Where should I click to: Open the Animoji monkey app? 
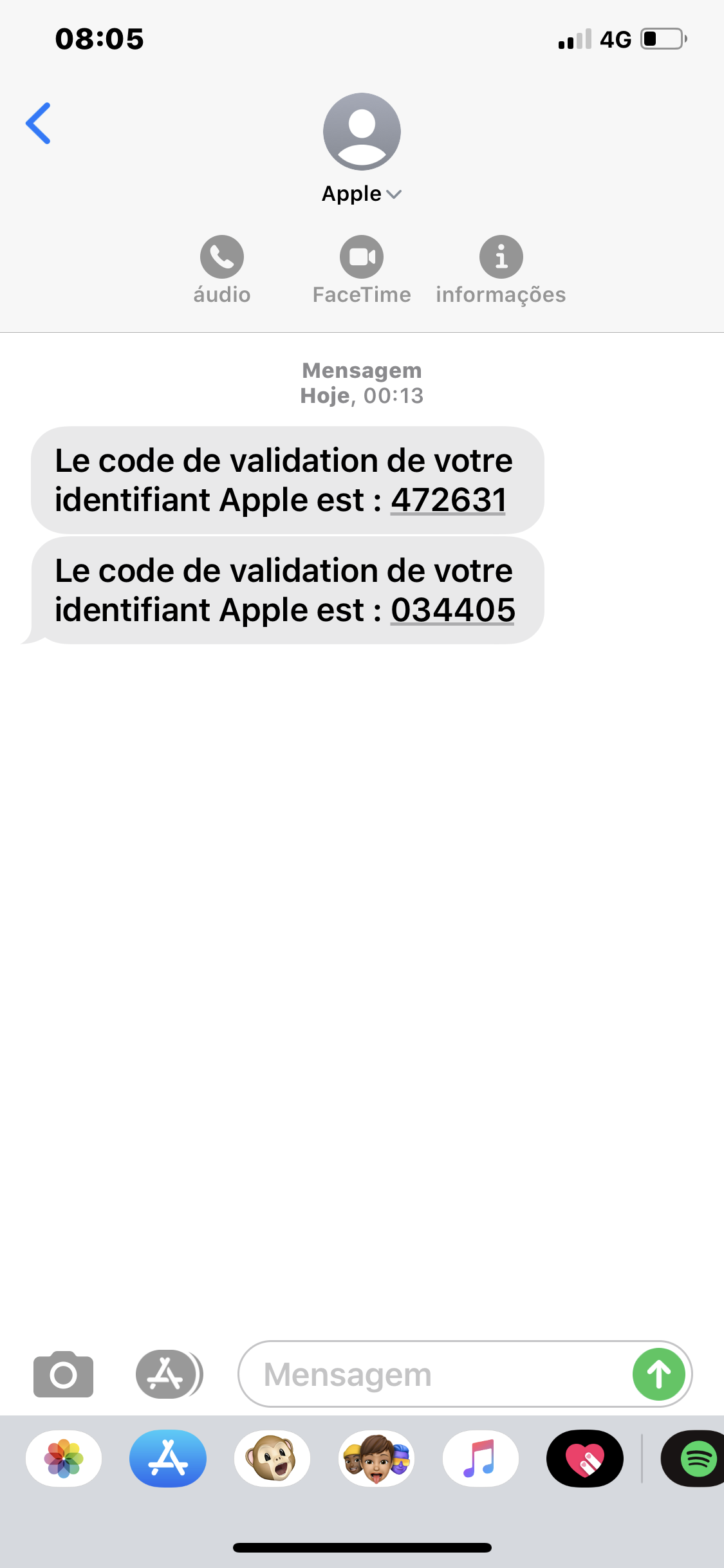point(272,1459)
